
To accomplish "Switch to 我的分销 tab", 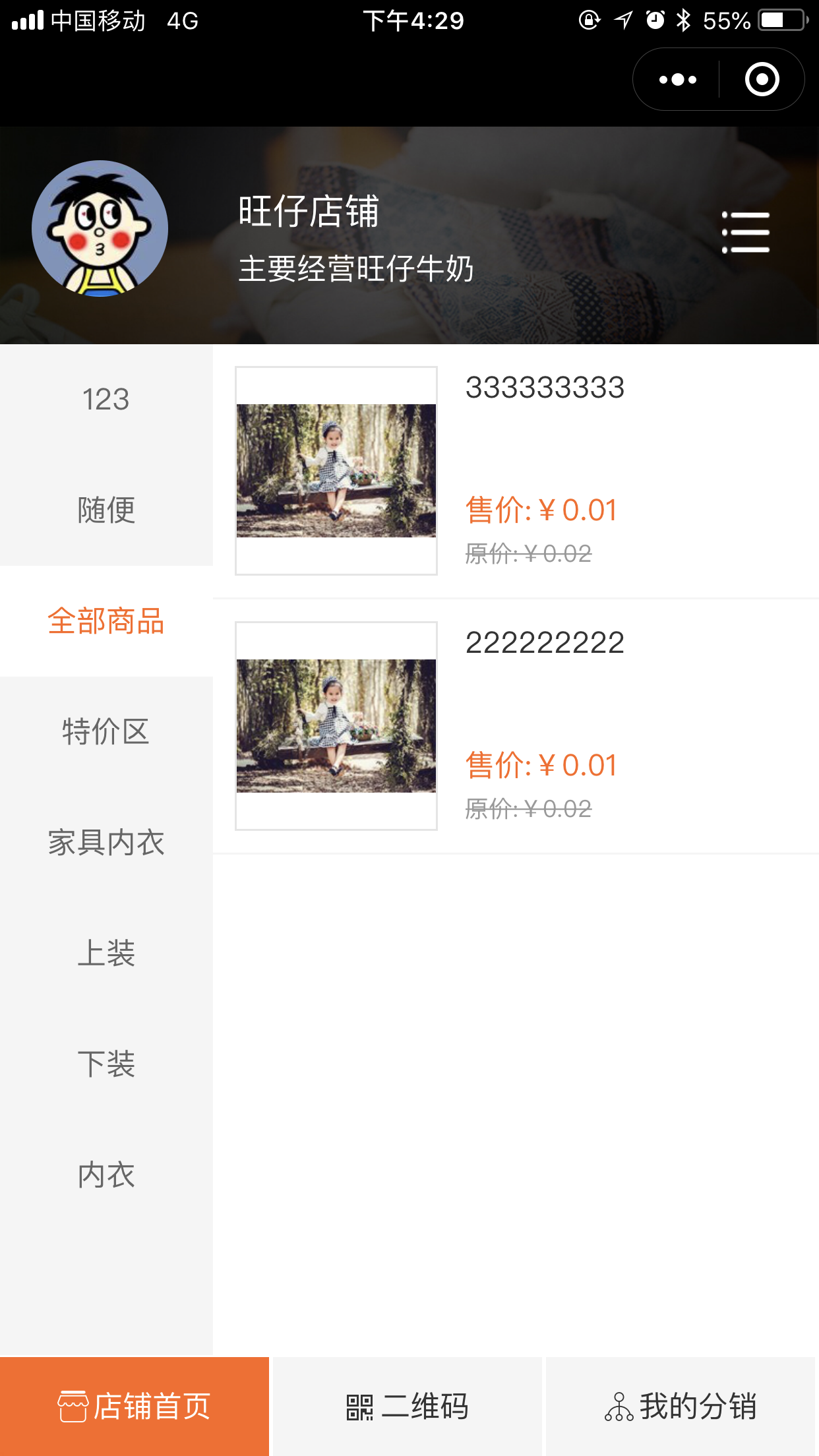I will pos(681,1407).
